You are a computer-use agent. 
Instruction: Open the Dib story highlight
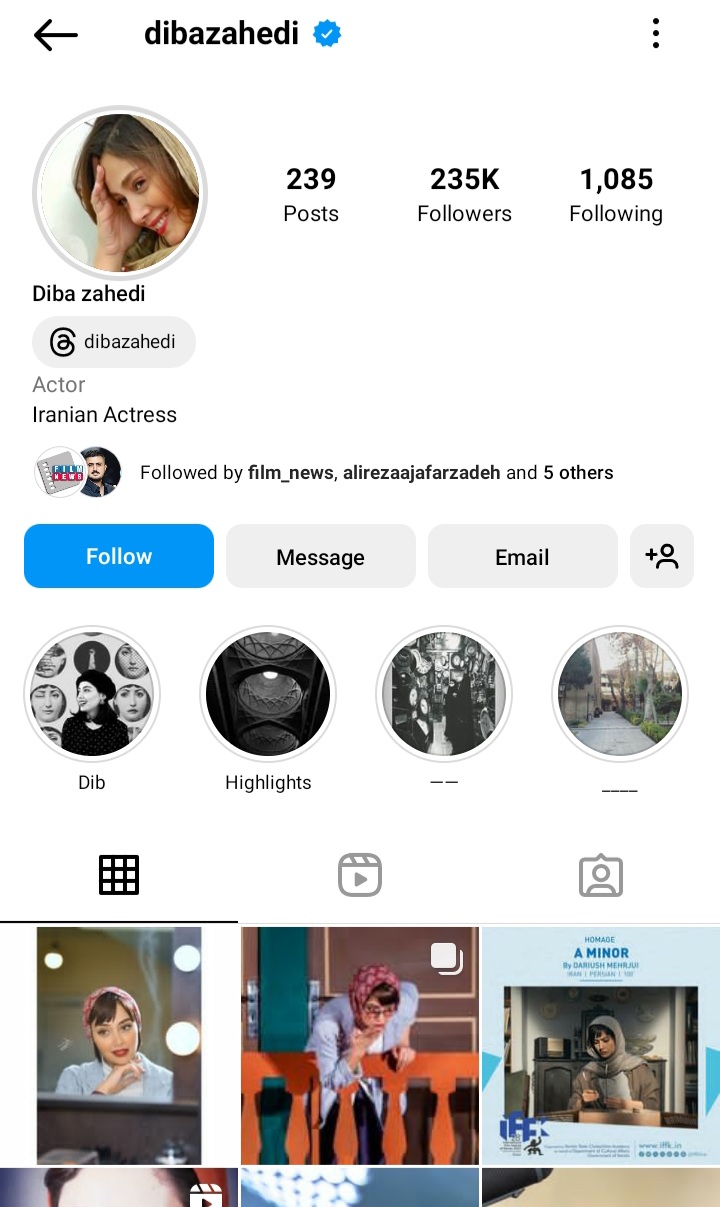point(92,695)
